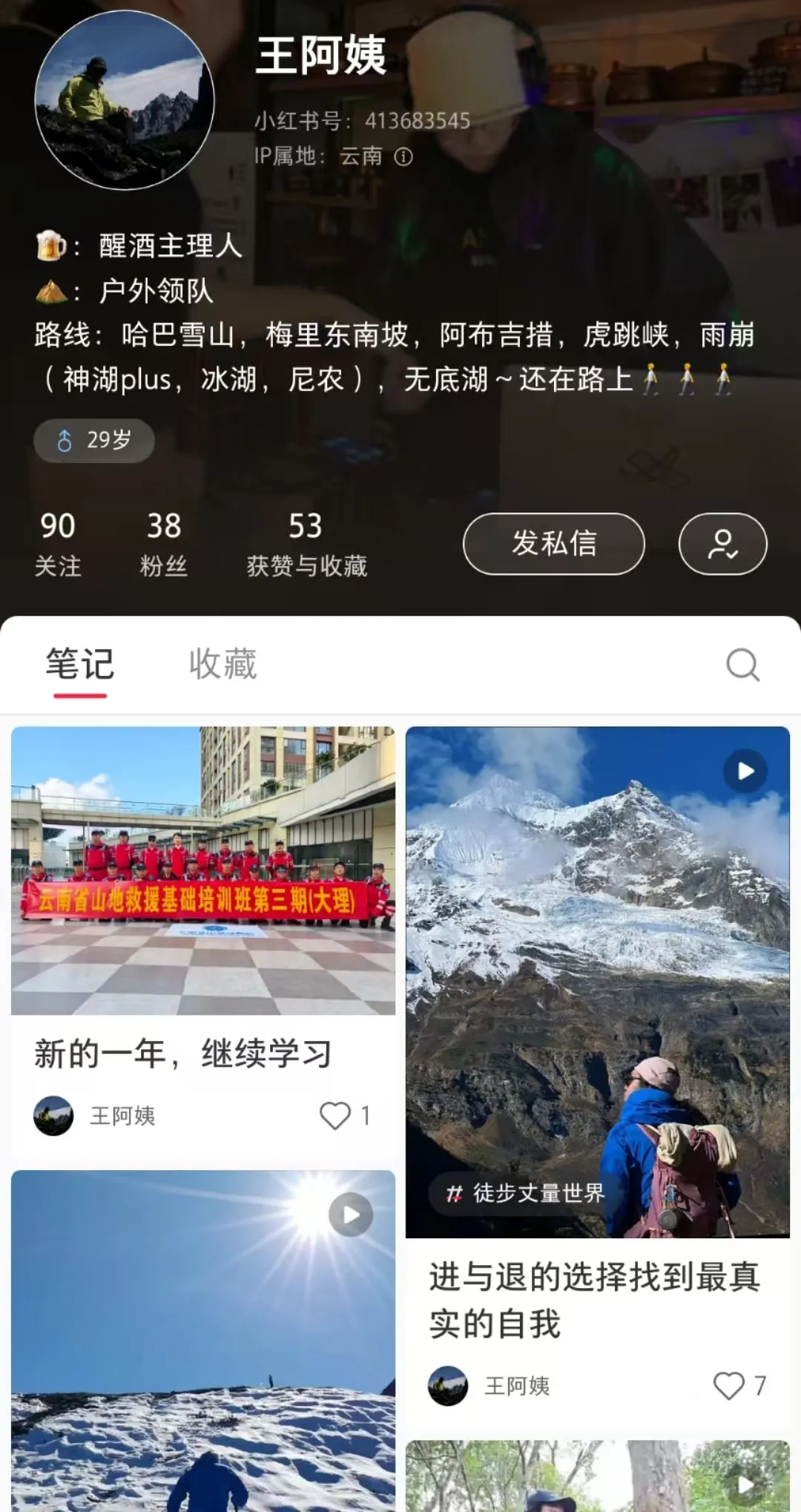Viewport: 801px width, 1512px height.
Task: Click the male gender icon on the age badge
Action: [x=65, y=440]
